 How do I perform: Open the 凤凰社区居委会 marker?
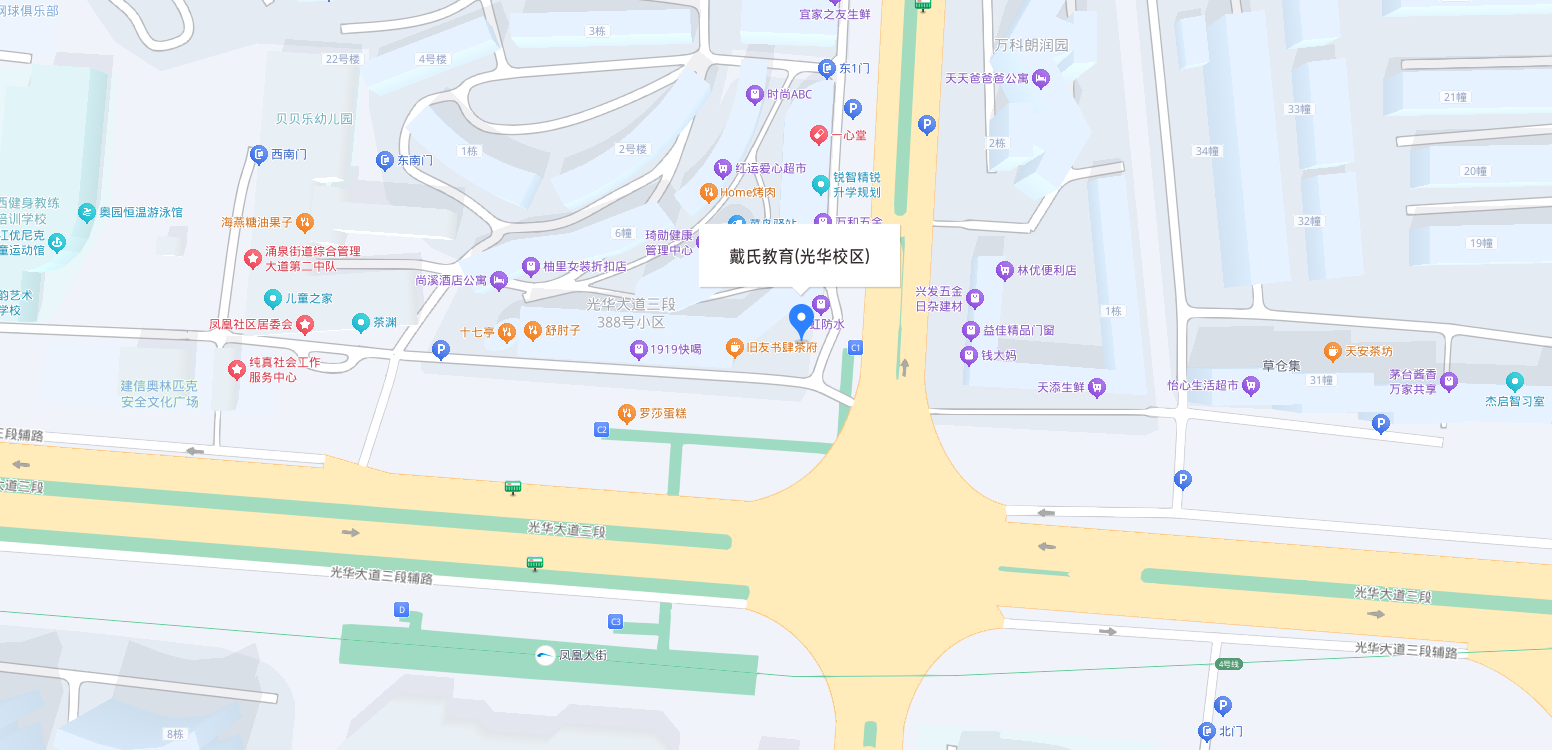click(x=304, y=324)
